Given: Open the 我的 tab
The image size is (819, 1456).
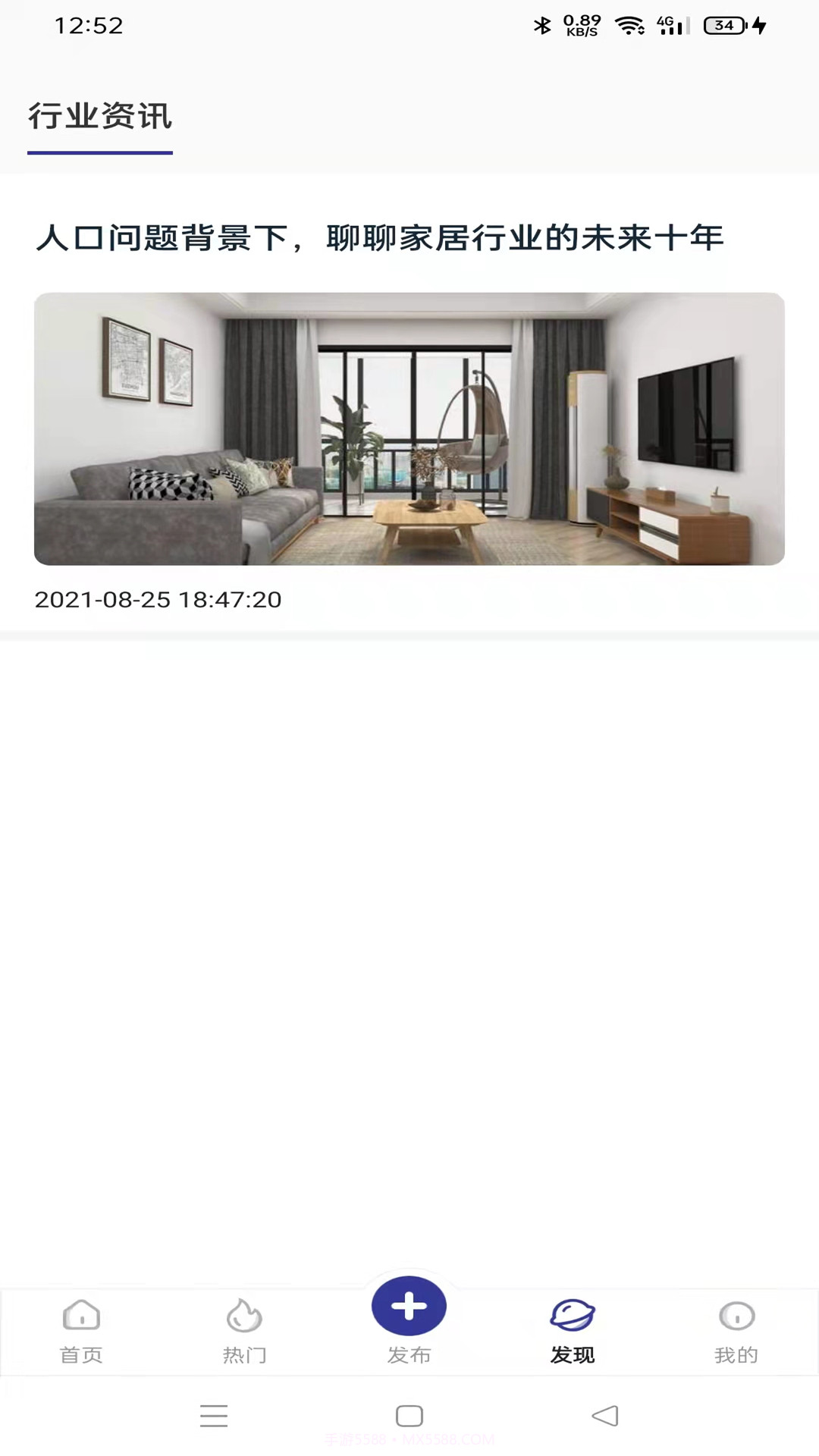Looking at the screenshot, I should [736, 1330].
